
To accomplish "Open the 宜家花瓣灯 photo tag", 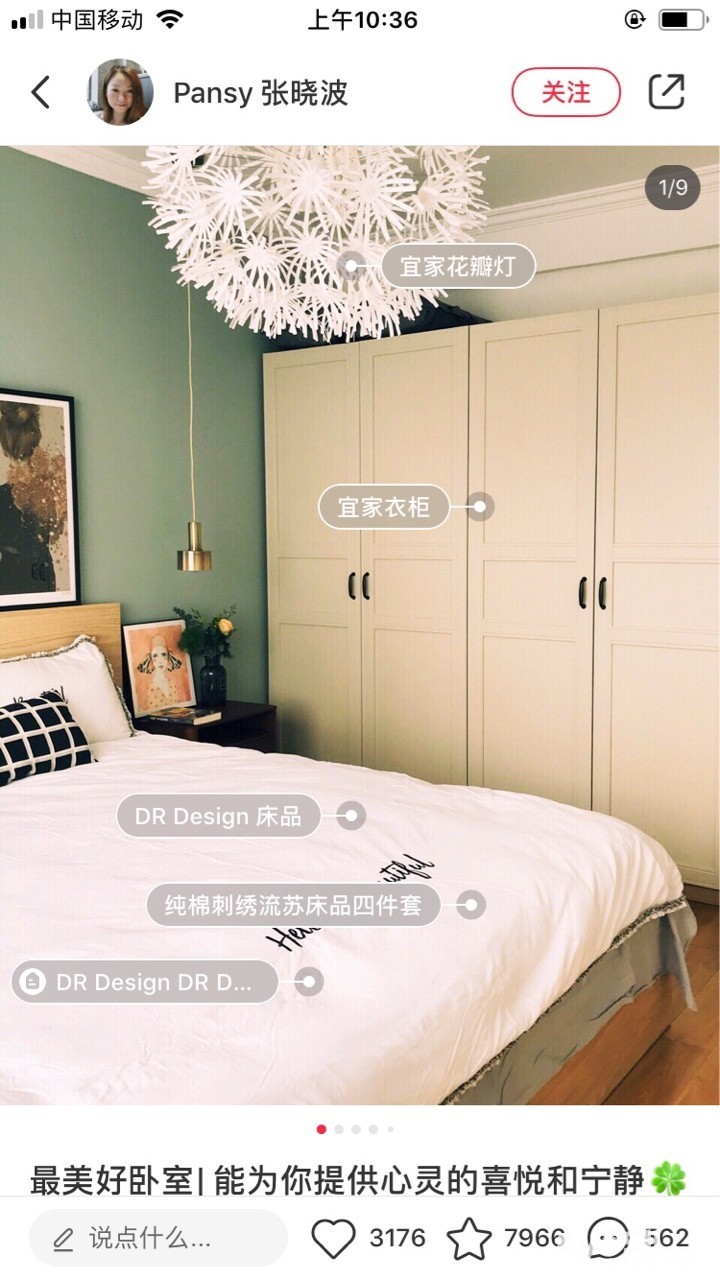I will pyautogui.click(x=458, y=266).
